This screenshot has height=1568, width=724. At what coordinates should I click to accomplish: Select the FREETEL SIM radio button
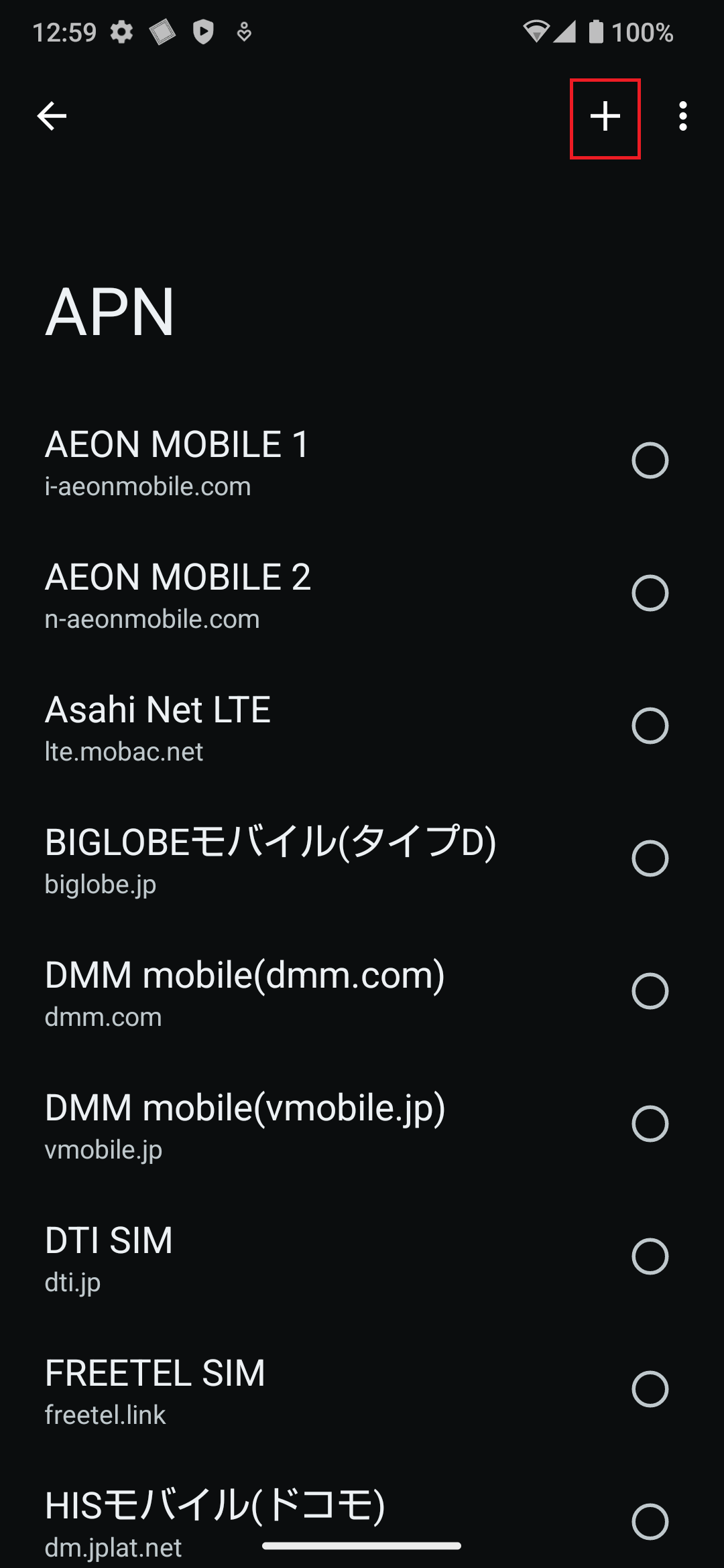650,1389
